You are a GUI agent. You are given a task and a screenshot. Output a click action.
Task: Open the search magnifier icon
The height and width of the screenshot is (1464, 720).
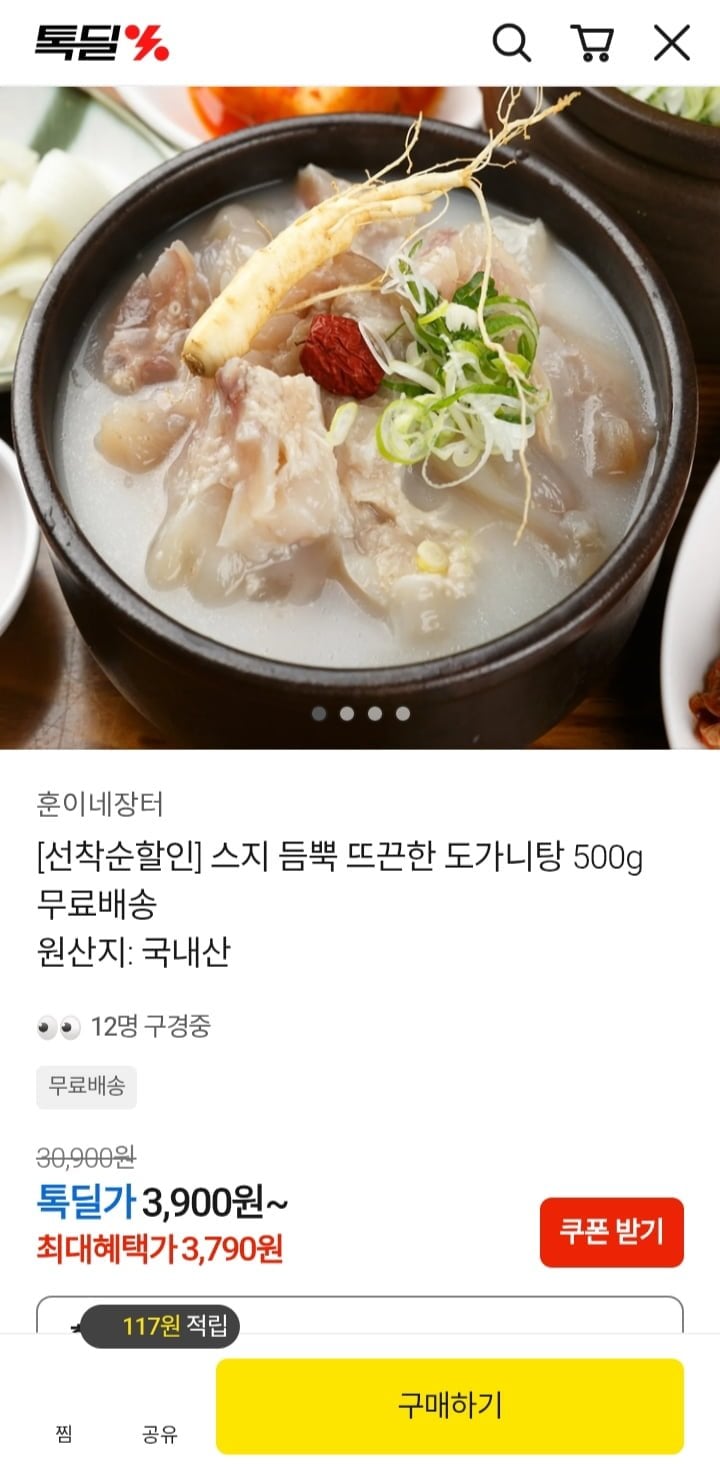511,43
